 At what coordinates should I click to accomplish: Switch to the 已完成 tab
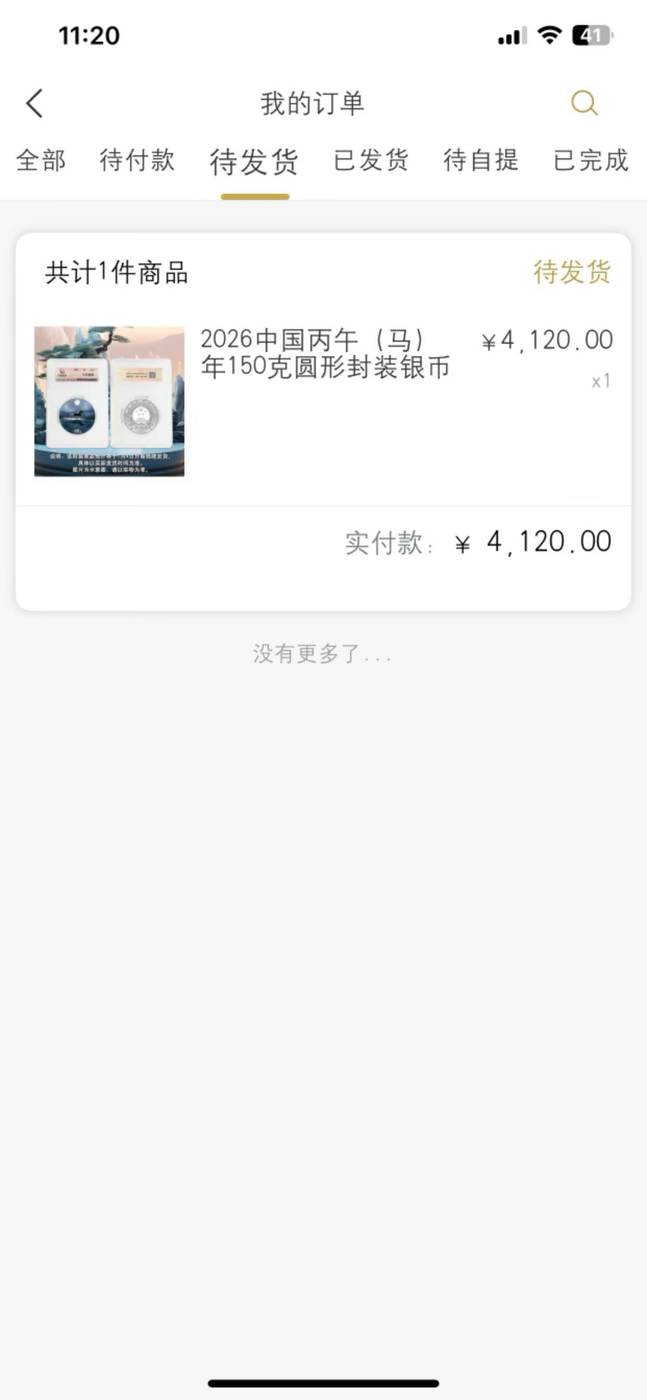click(x=591, y=160)
